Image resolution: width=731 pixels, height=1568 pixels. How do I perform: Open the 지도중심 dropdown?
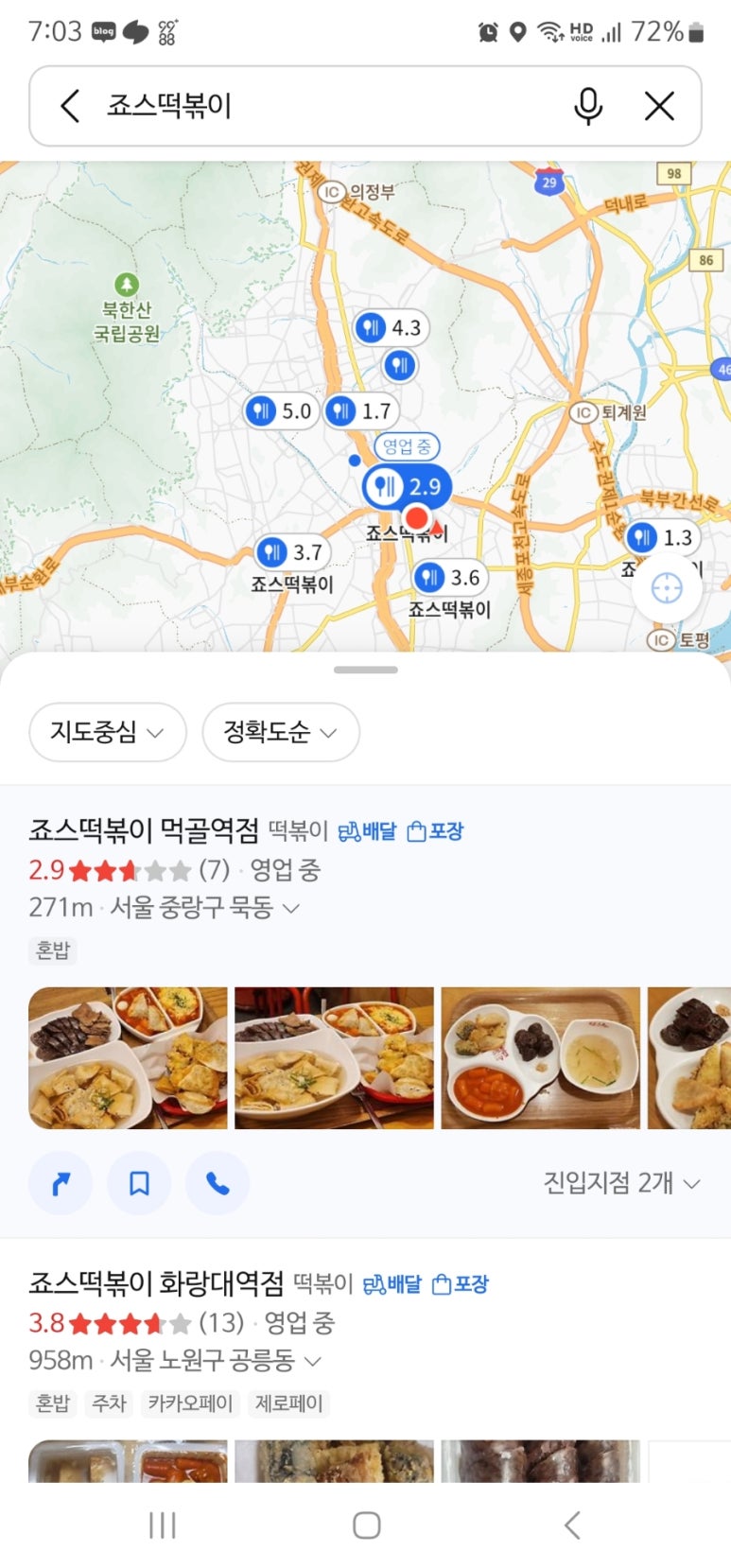pos(107,732)
